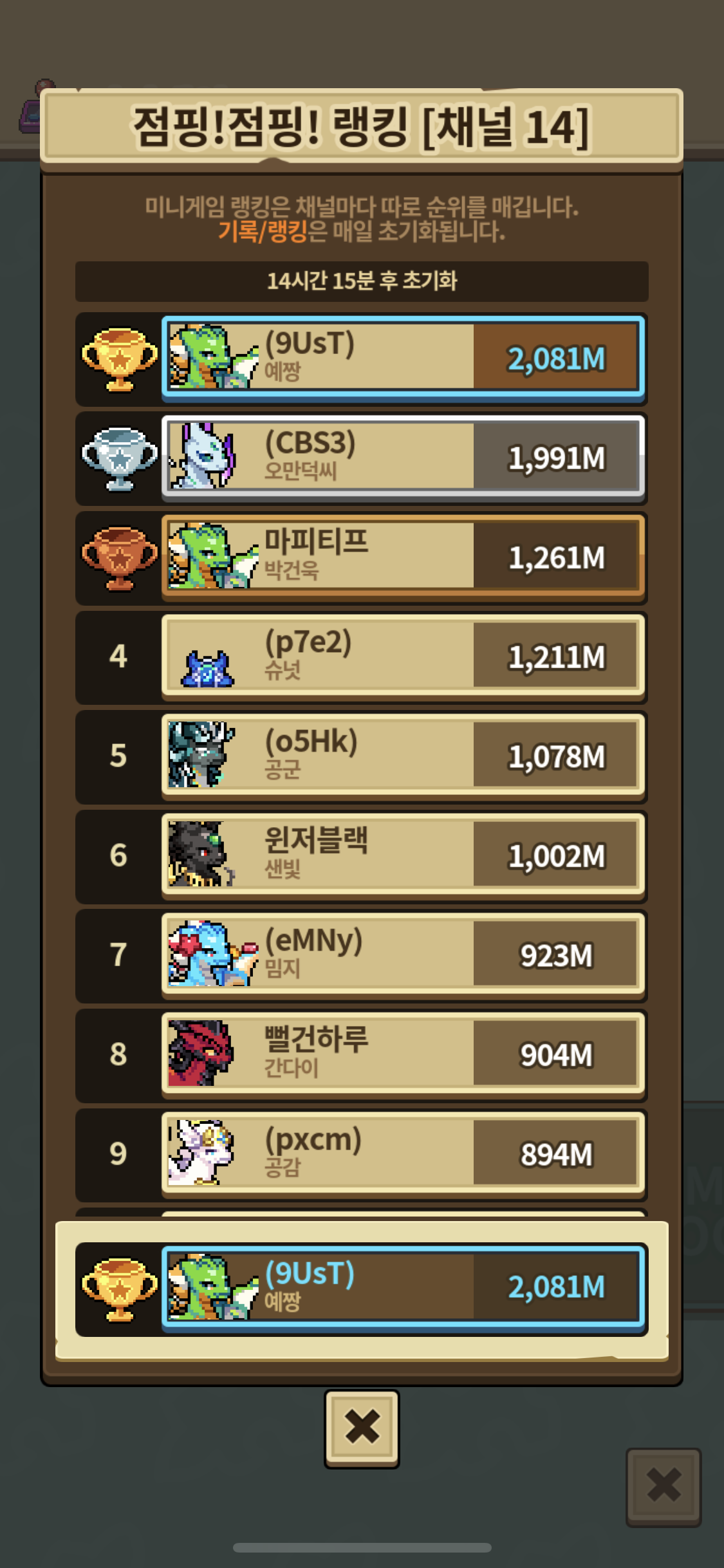
Task: Close the 점핑!점핑! ranking dialog
Action: click(x=362, y=1428)
